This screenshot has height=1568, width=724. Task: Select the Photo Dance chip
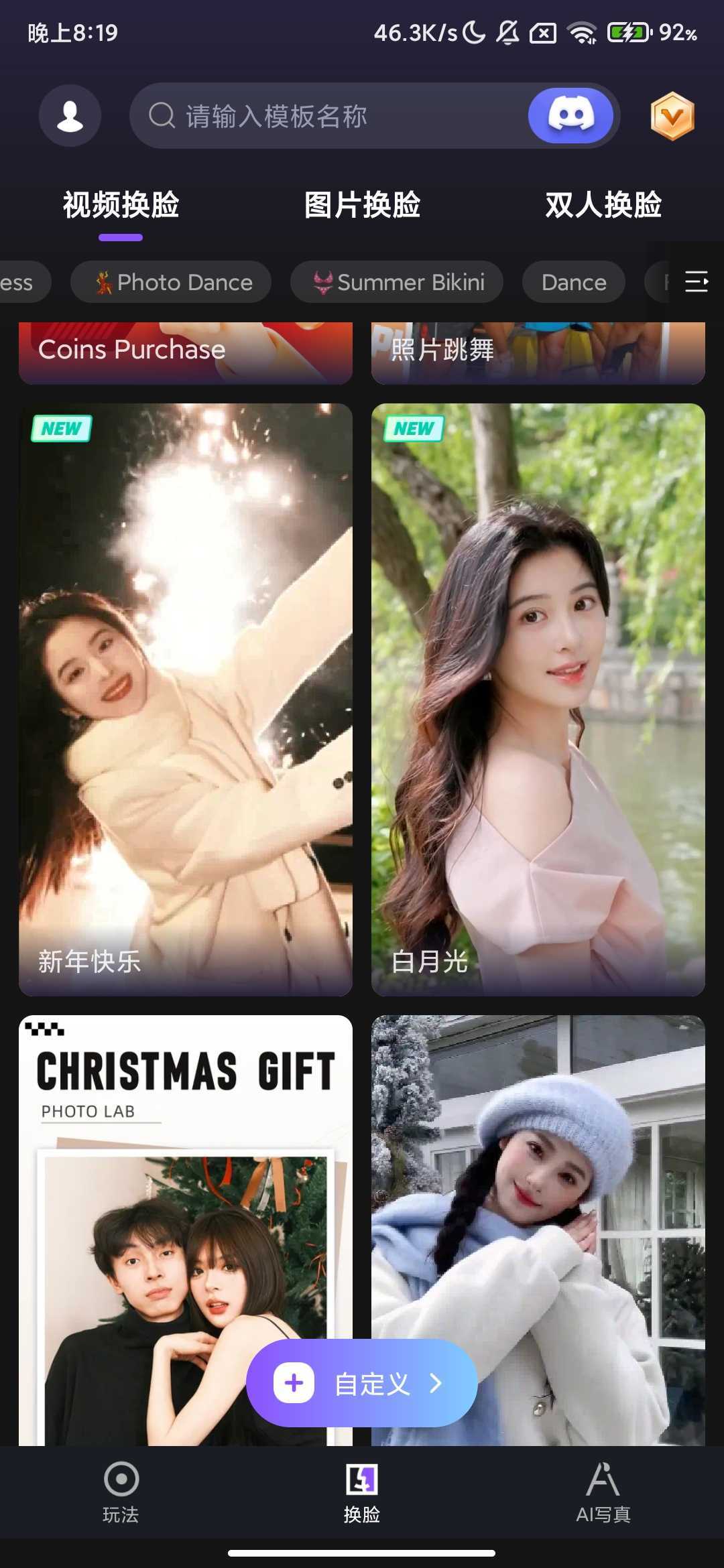[x=172, y=282]
